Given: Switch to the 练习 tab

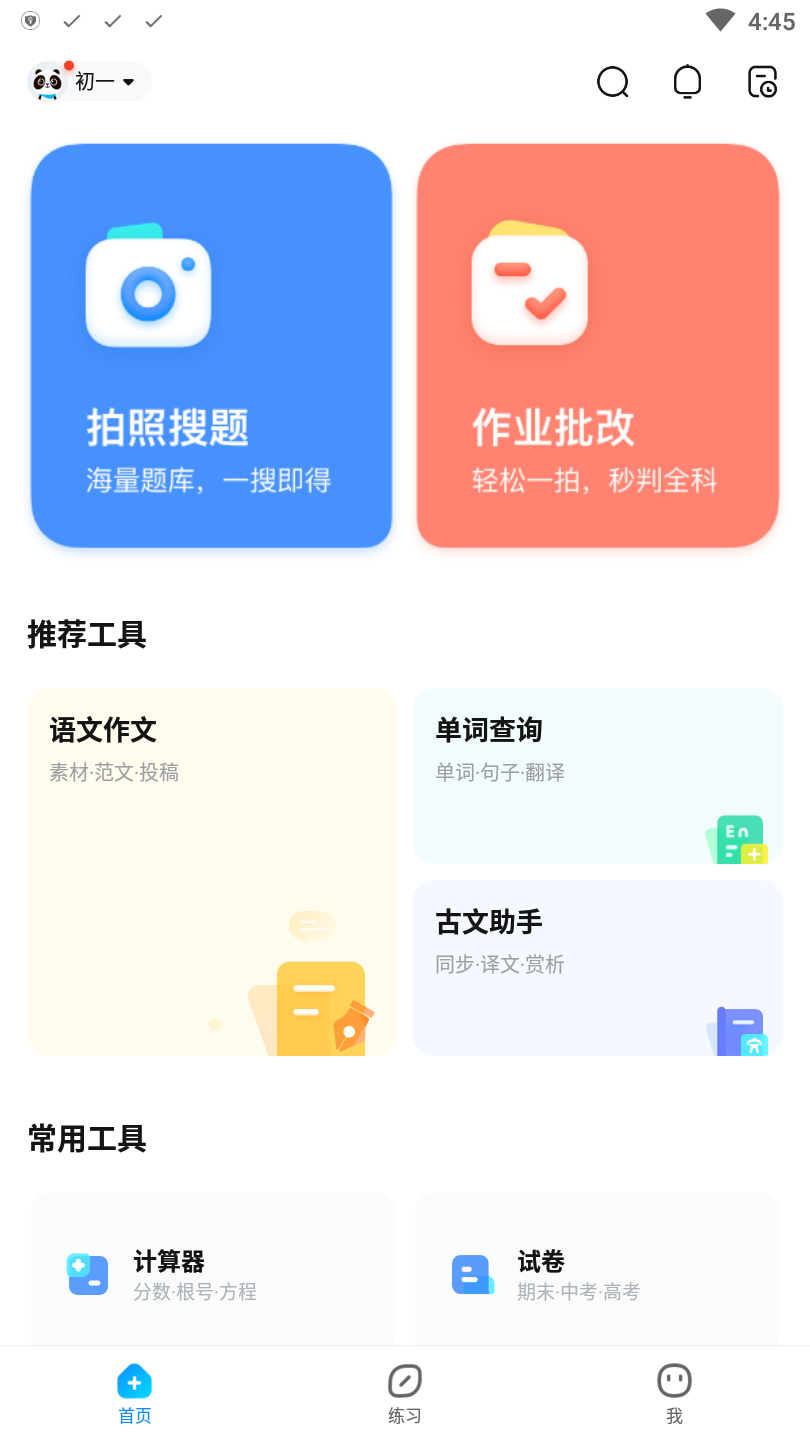Looking at the screenshot, I should (404, 1392).
